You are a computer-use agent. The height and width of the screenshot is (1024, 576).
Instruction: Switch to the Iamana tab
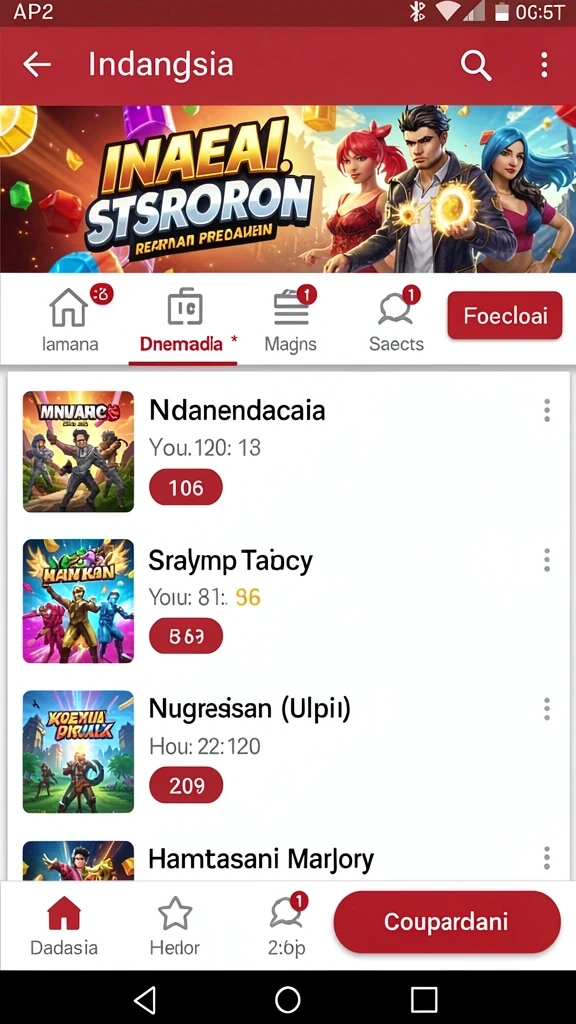pyautogui.click(x=70, y=319)
